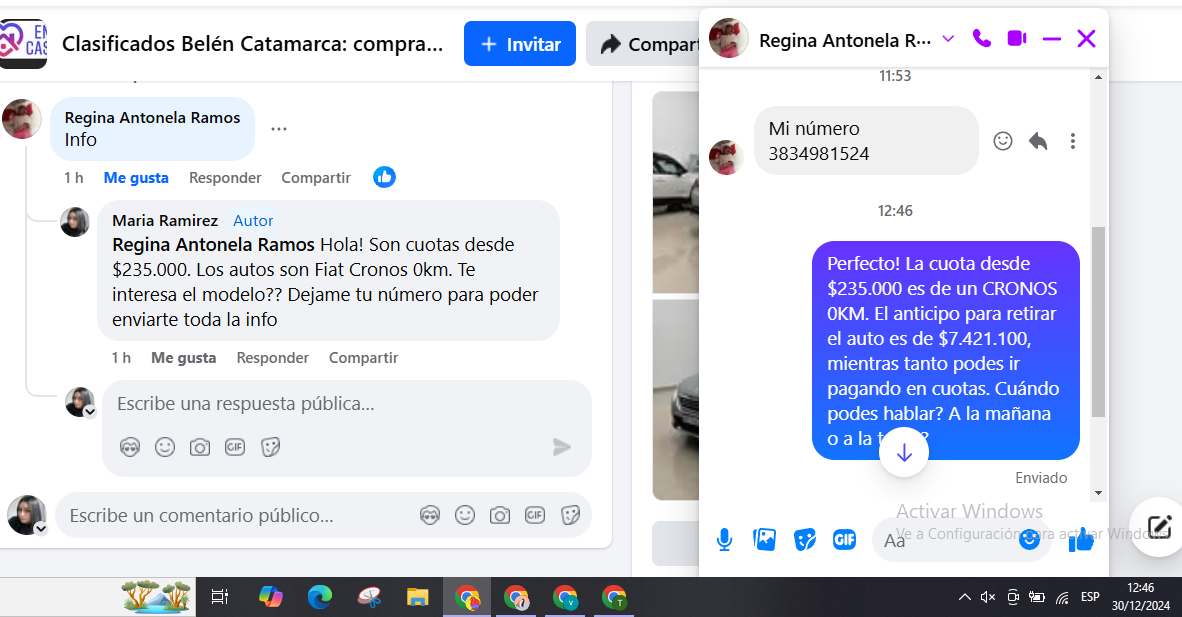This screenshot has width=1182, height=617.
Task: Start a voice call with Regina
Action: click(x=982, y=39)
